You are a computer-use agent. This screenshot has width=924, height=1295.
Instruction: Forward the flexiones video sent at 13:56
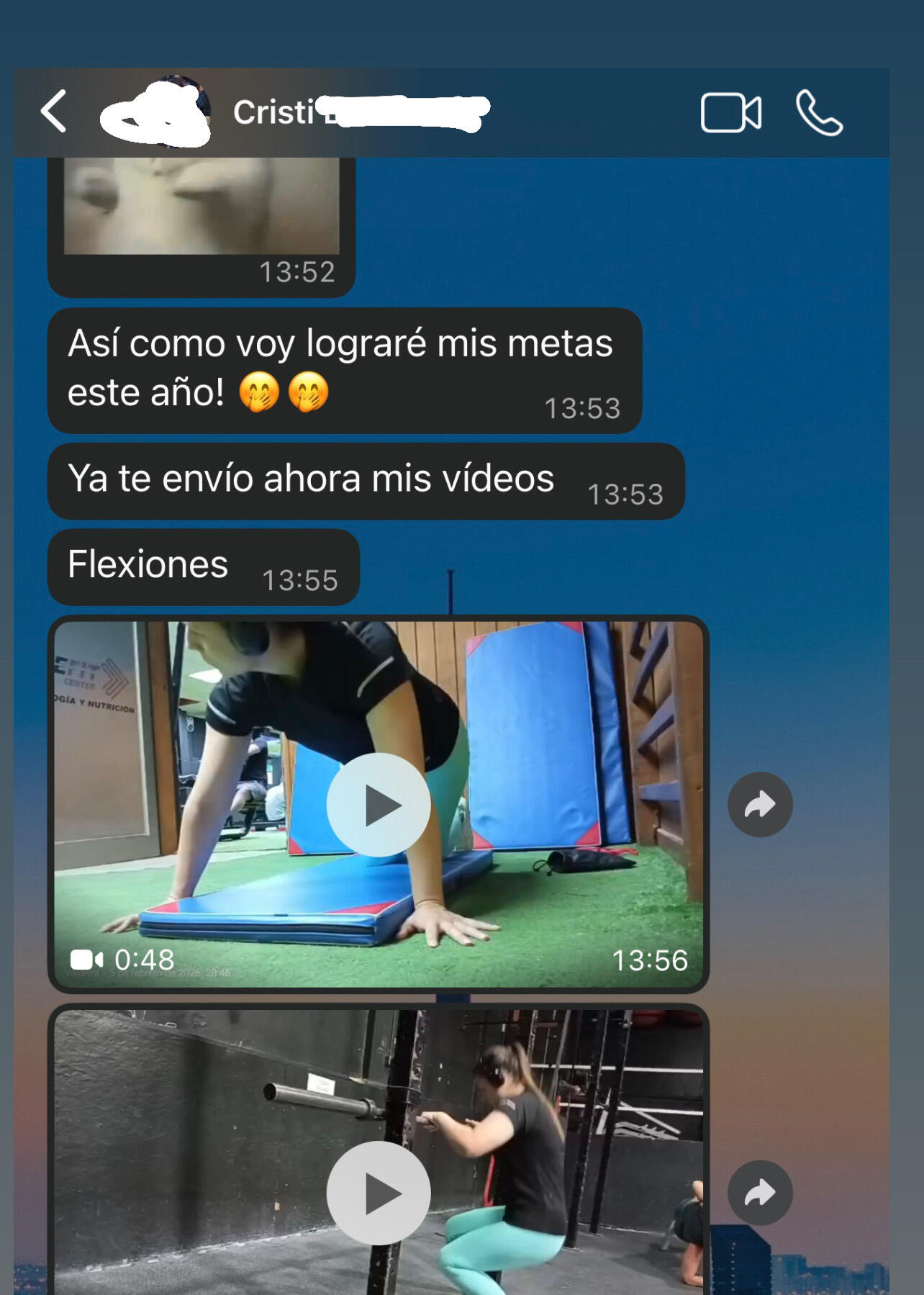(x=760, y=804)
